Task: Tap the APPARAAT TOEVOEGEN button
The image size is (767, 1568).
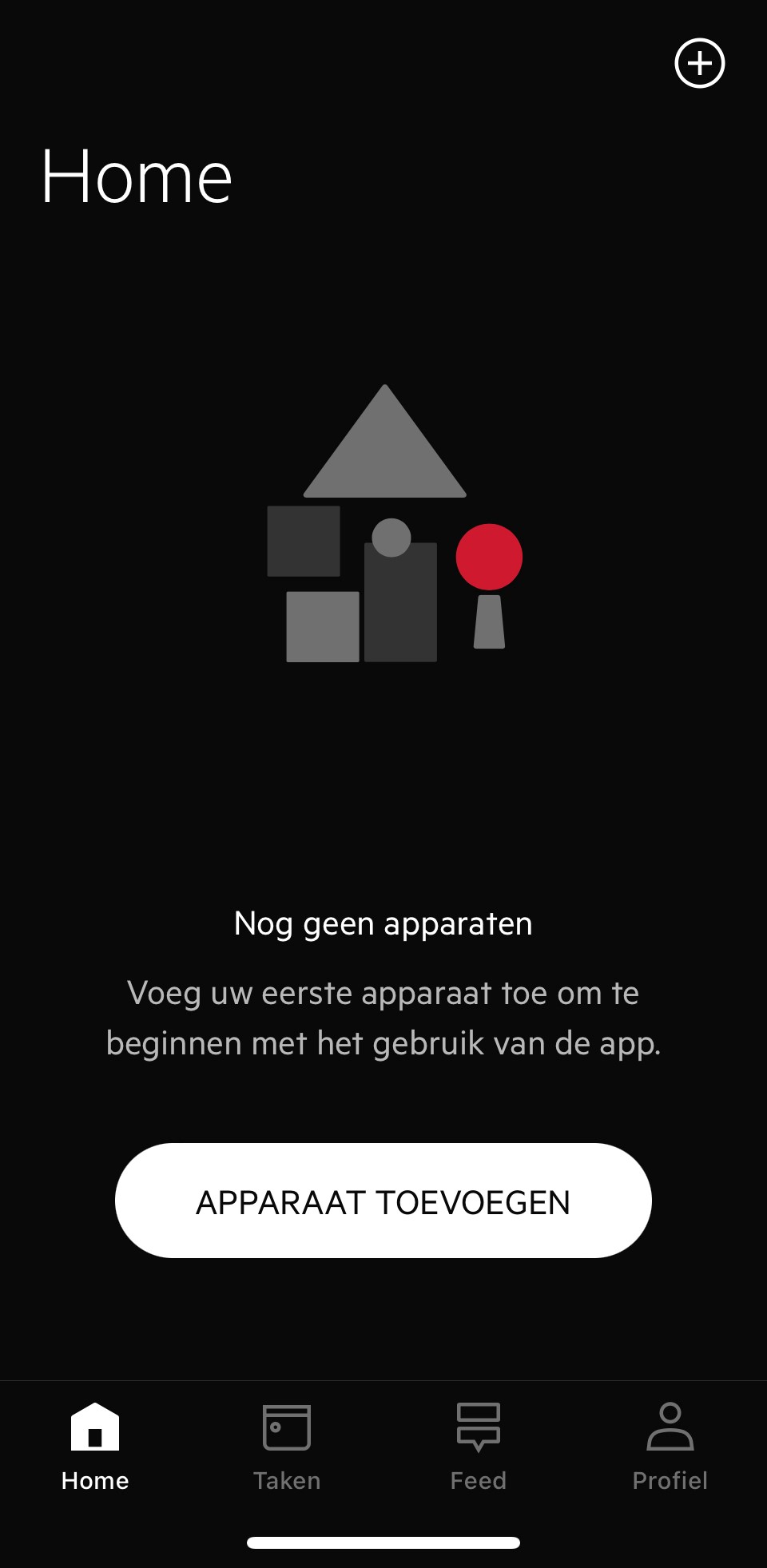Action: pos(383,1201)
